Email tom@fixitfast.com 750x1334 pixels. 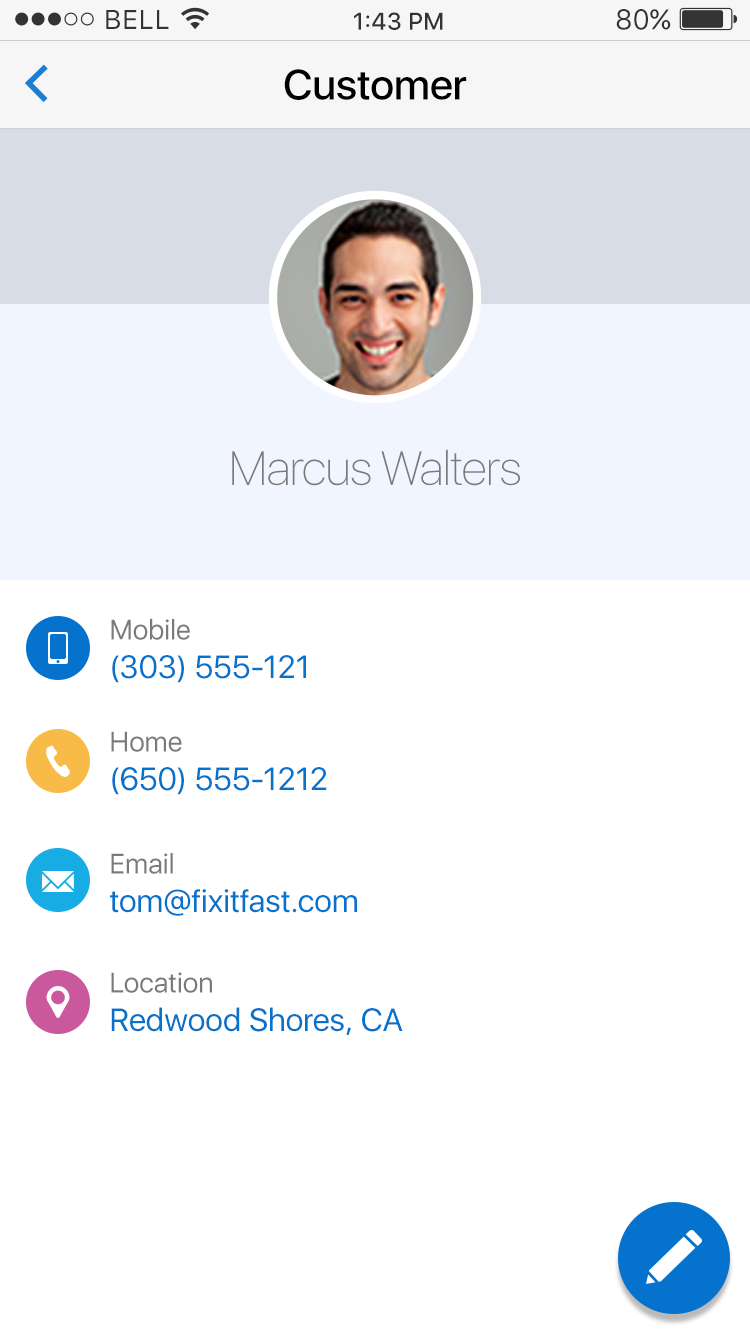click(x=233, y=901)
